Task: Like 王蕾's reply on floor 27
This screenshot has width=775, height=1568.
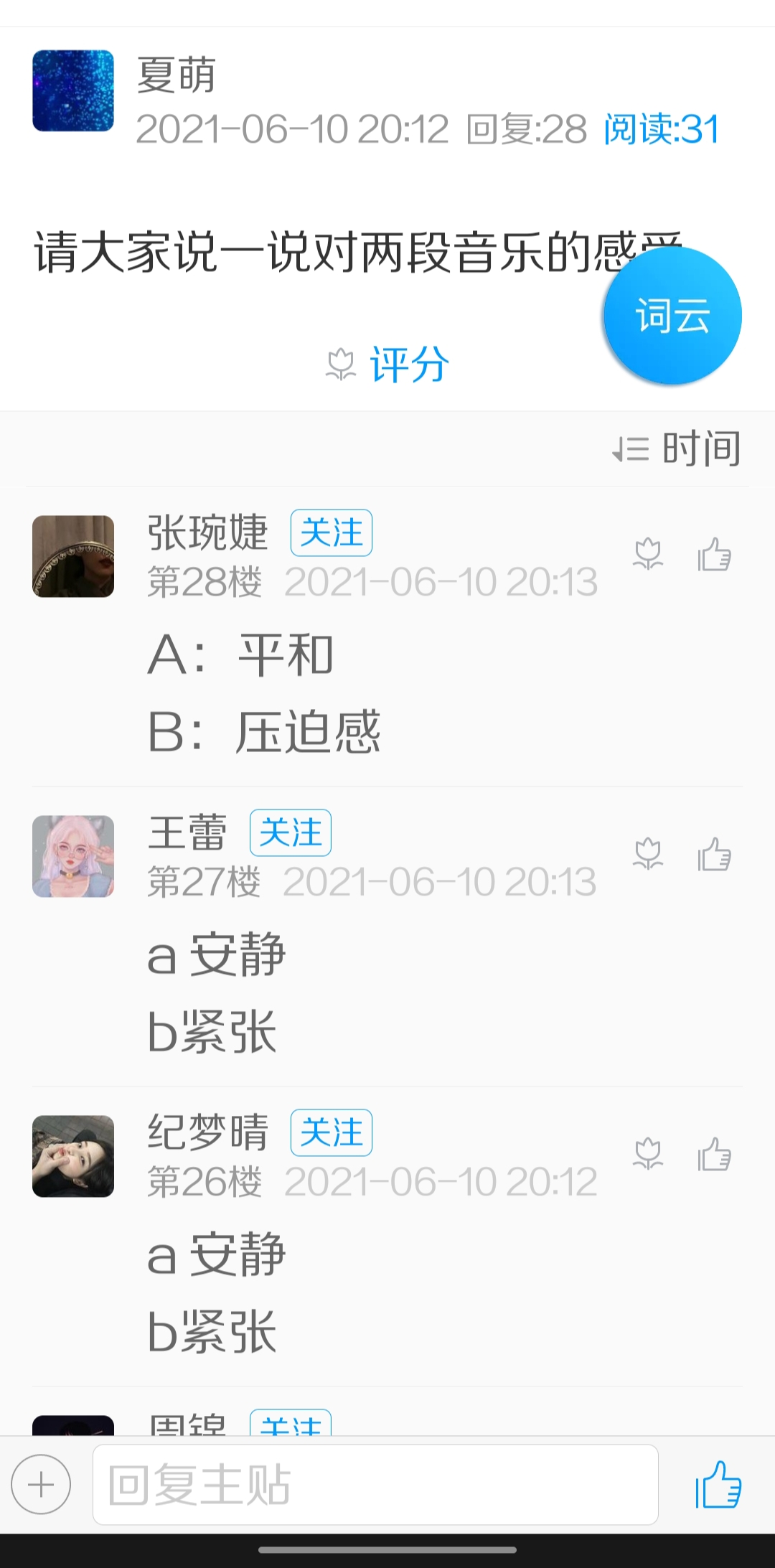Action: pos(714,855)
